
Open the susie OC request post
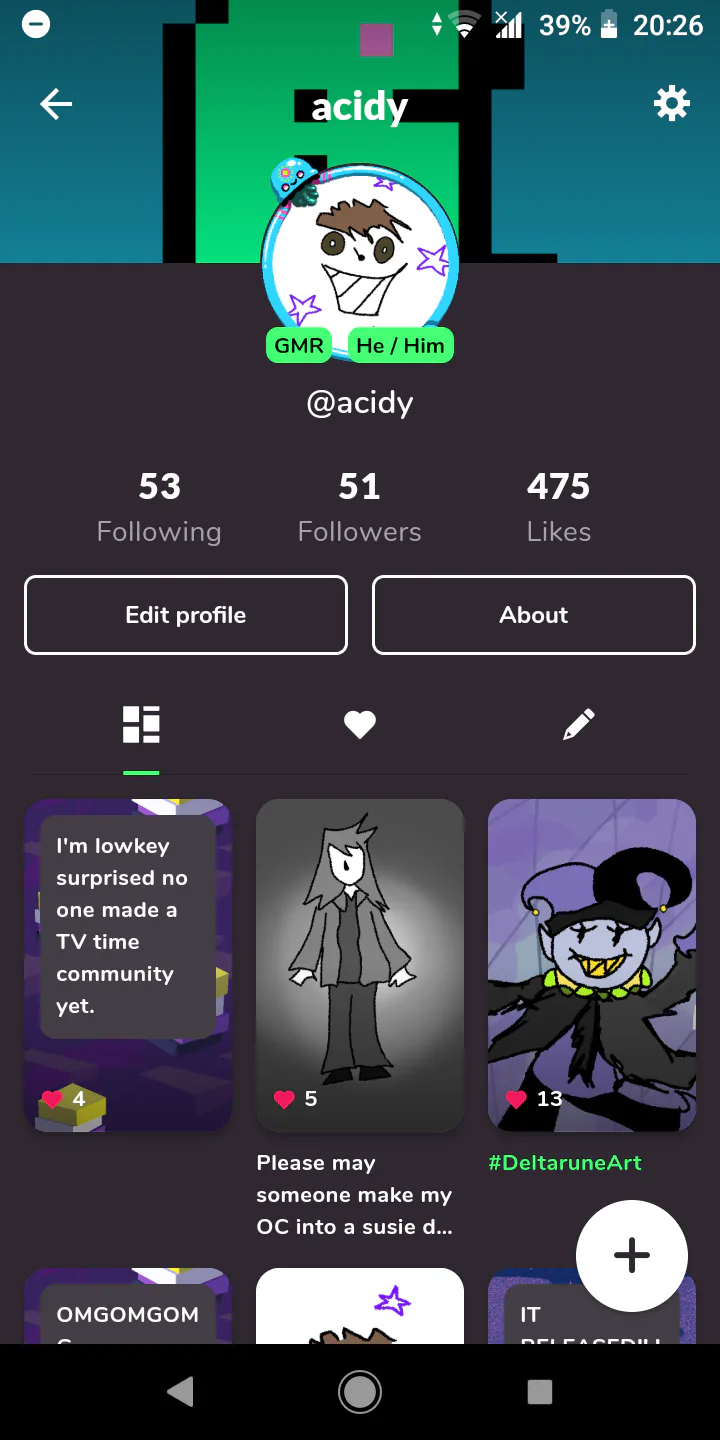pos(360,965)
